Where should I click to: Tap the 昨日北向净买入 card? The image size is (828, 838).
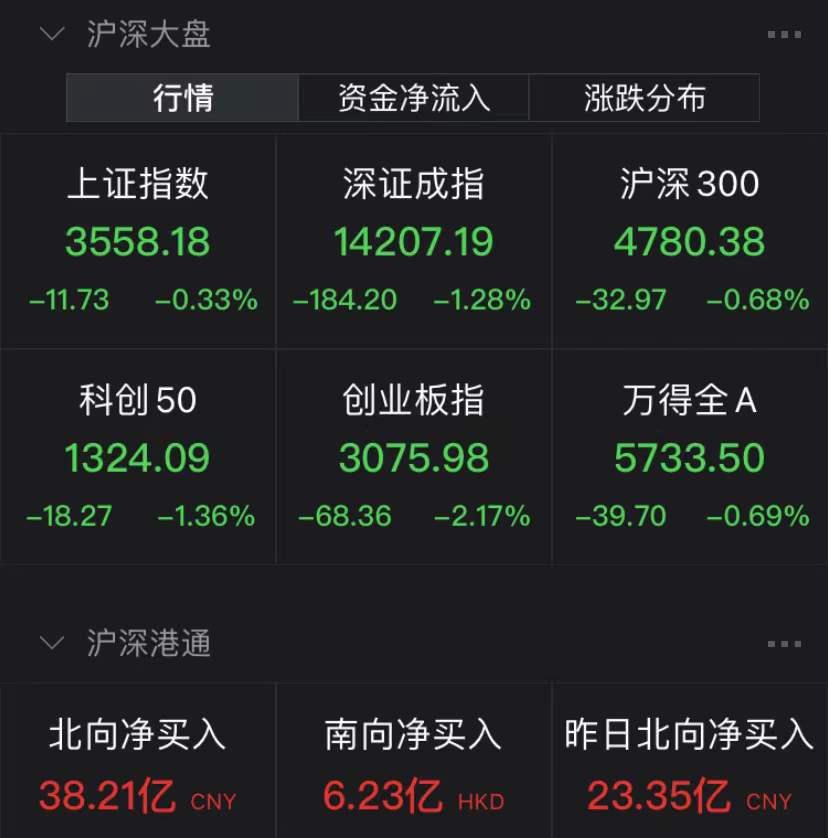click(x=690, y=765)
